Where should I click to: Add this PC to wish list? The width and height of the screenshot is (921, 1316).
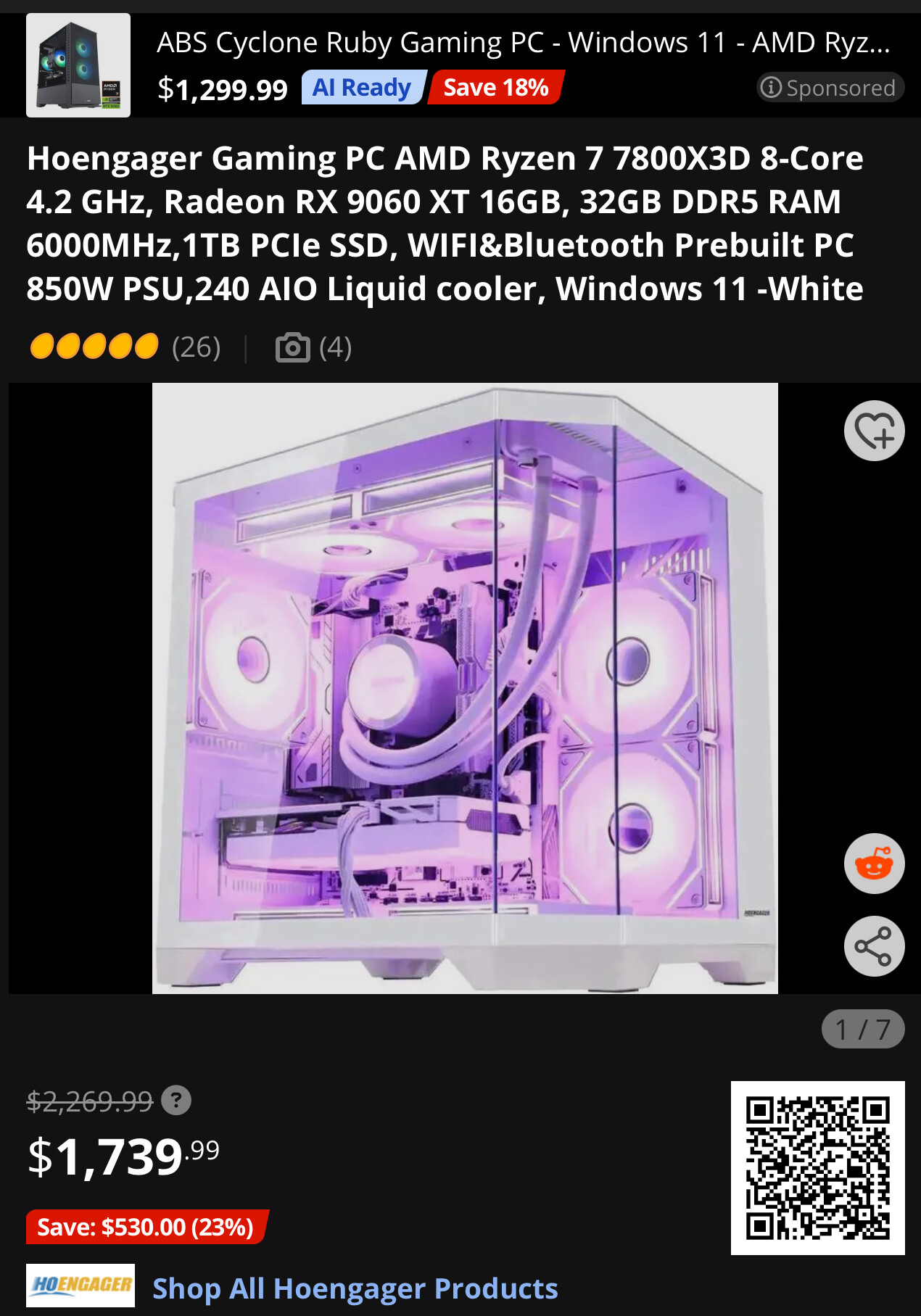pyautogui.click(x=874, y=431)
